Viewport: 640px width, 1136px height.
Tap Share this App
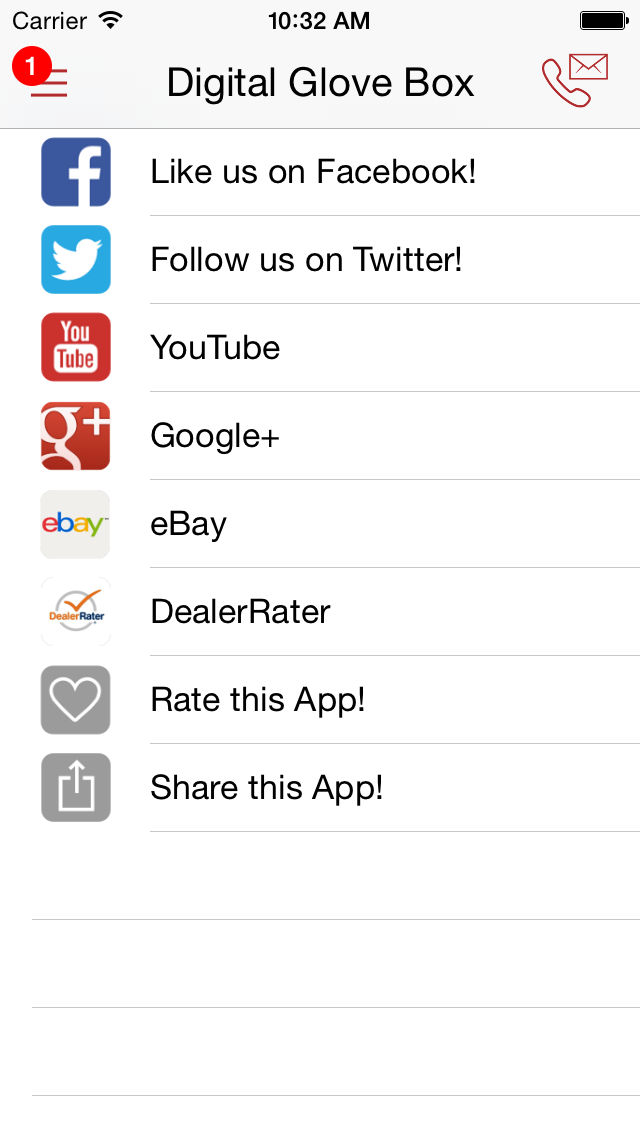320,788
